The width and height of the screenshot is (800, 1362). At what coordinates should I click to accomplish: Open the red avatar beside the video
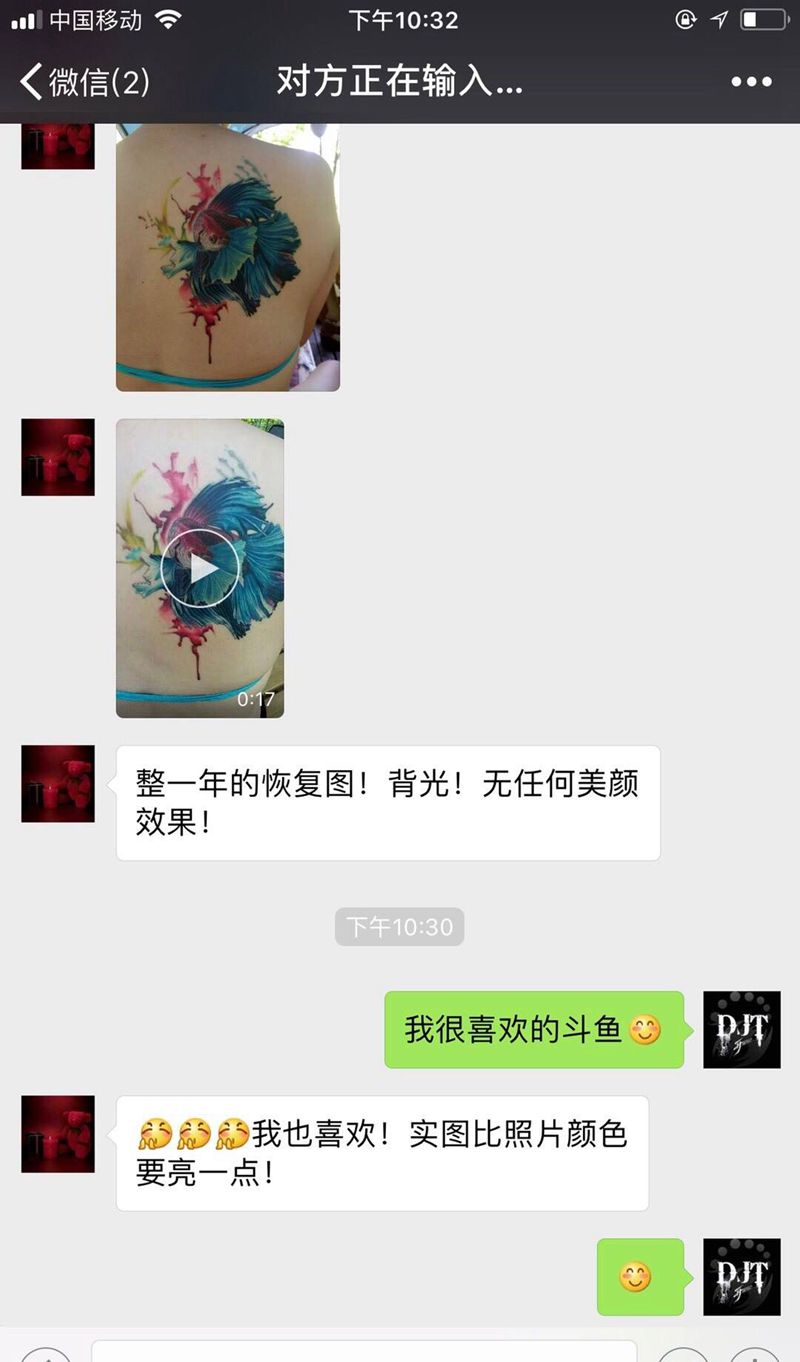pos(58,457)
